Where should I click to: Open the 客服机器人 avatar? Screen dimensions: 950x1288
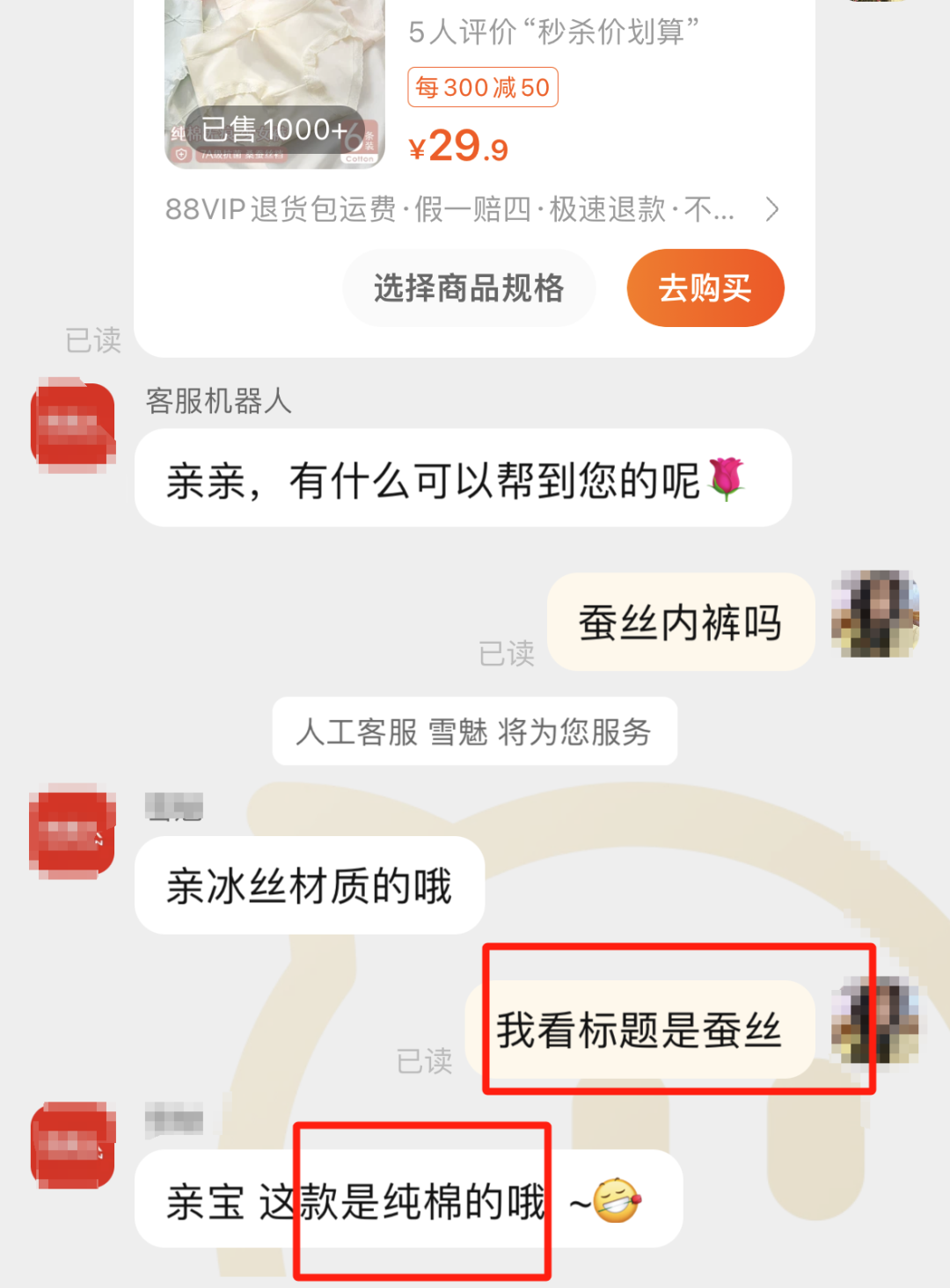point(73,426)
